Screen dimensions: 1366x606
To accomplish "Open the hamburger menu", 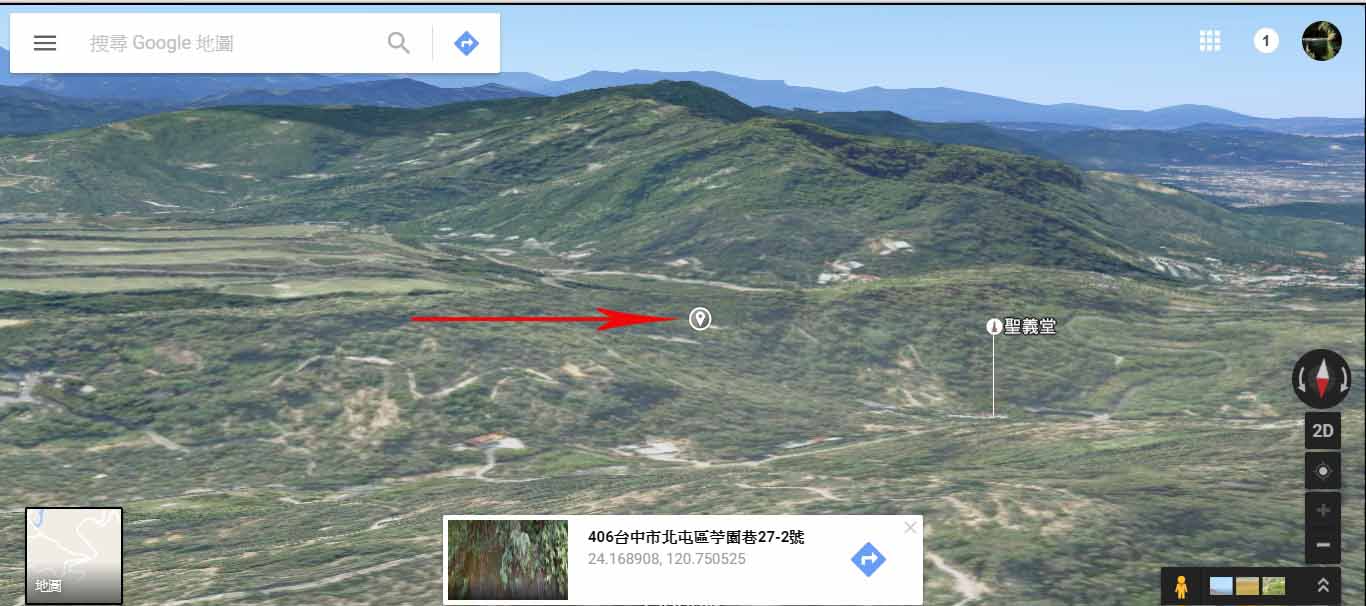I will (x=45, y=43).
